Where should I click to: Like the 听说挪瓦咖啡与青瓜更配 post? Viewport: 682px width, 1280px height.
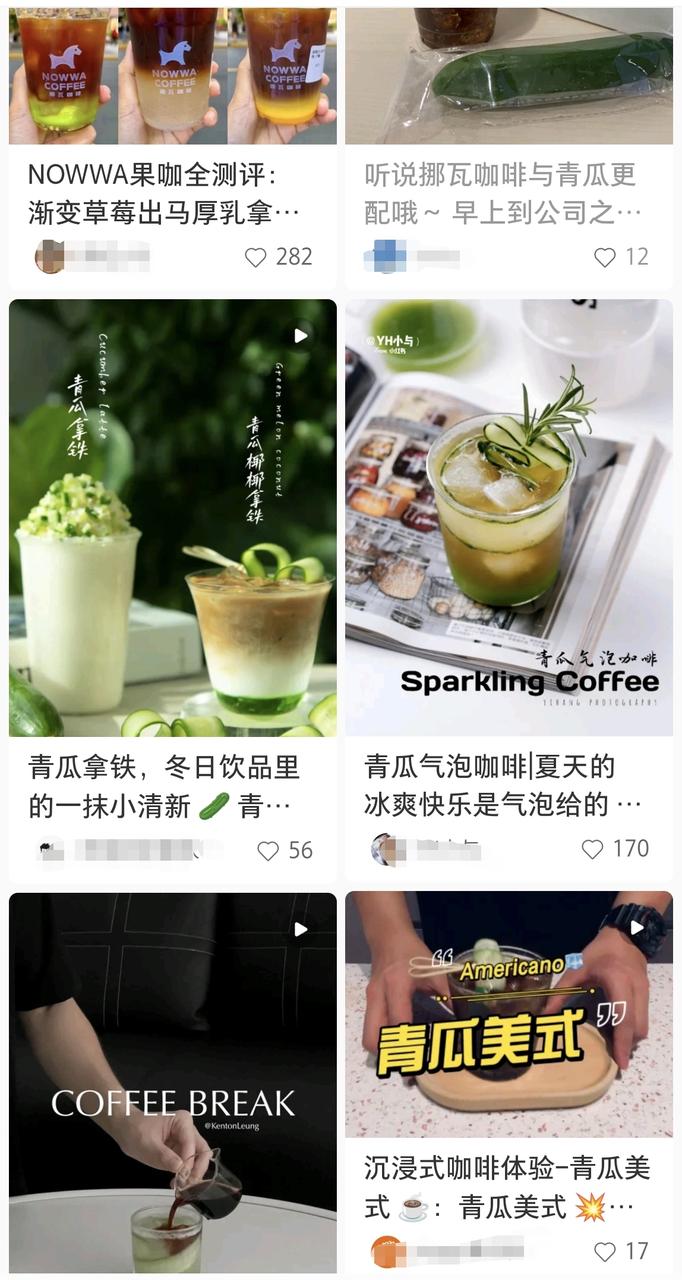tap(605, 257)
